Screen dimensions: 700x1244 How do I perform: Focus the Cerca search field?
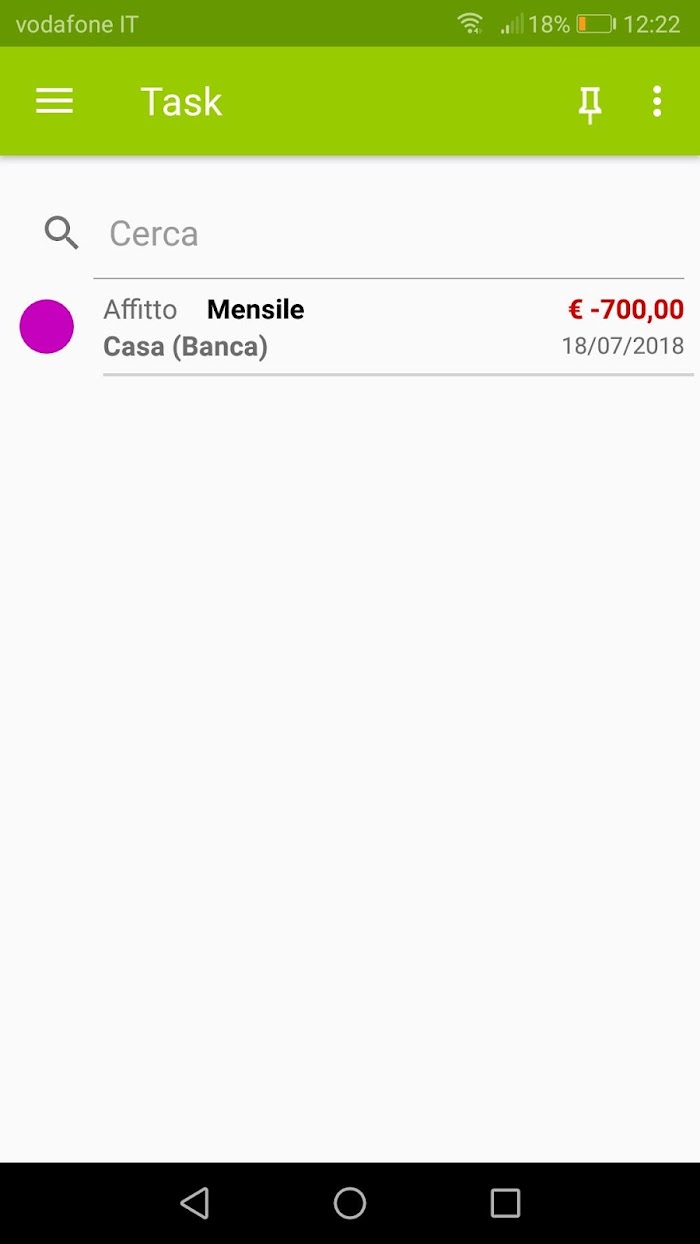(390, 234)
